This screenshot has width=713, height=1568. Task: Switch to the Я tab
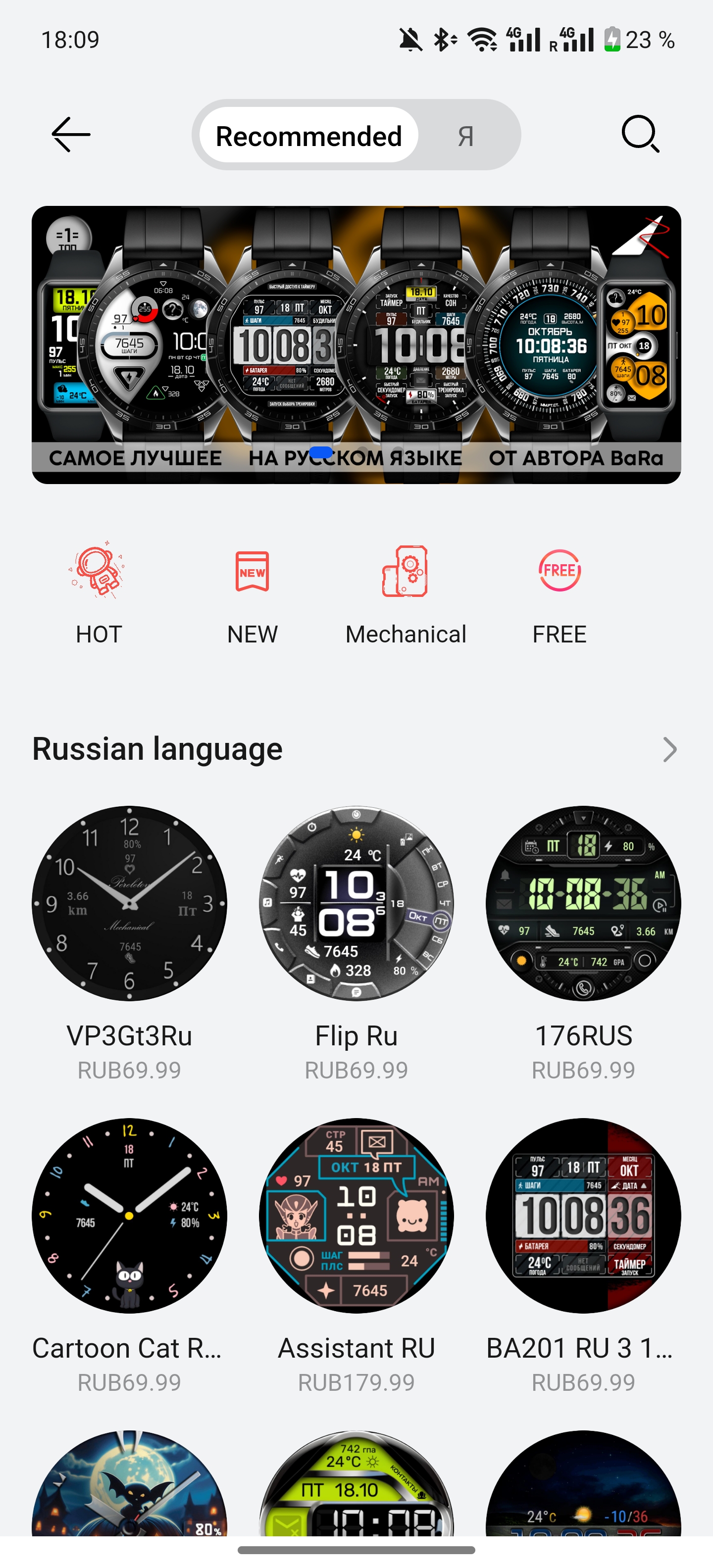tap(465, 136)
